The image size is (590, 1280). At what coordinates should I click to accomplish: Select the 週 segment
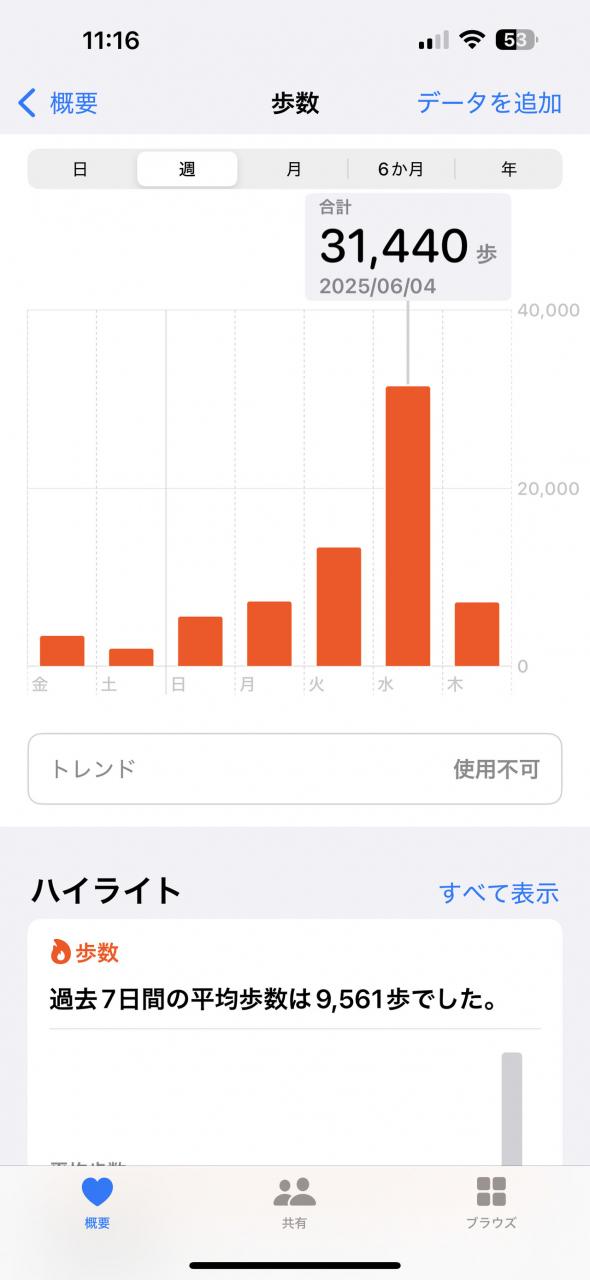pyautogui.click(x=187, y=169)
